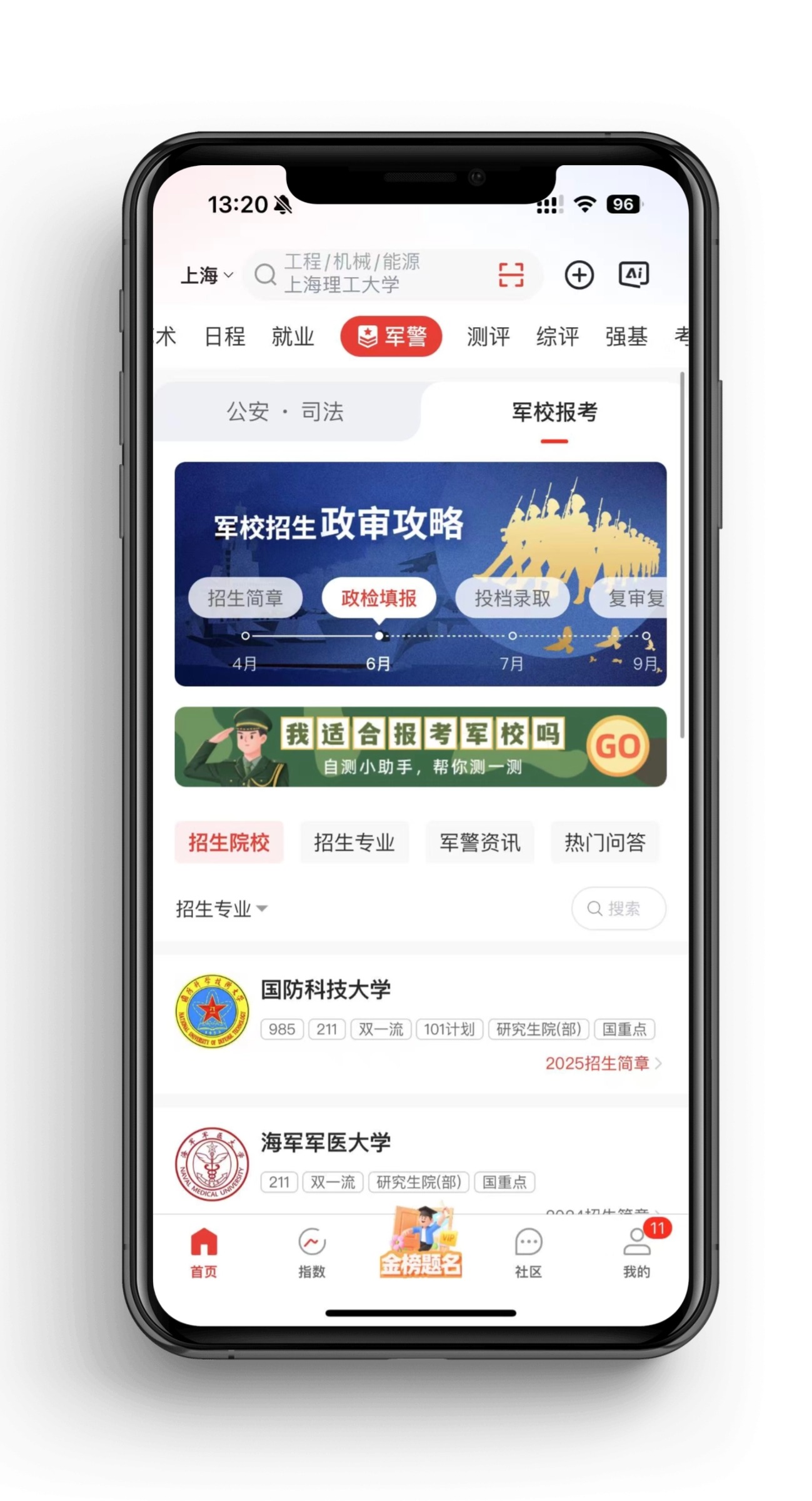
Task: Open the AI assistant chat icon
Action: [x=633, y=275]
